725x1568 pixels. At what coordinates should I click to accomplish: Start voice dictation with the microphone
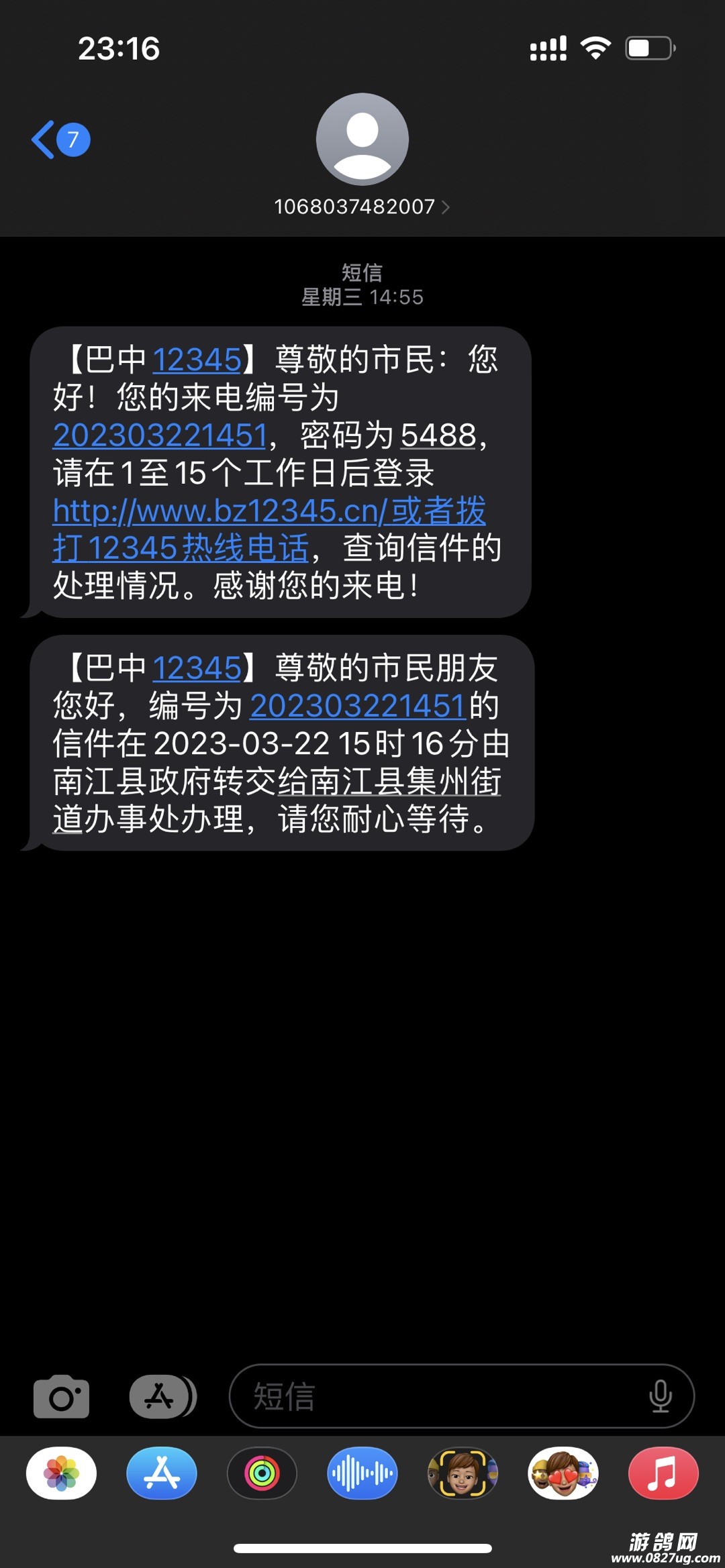[x=661, y=1396]
